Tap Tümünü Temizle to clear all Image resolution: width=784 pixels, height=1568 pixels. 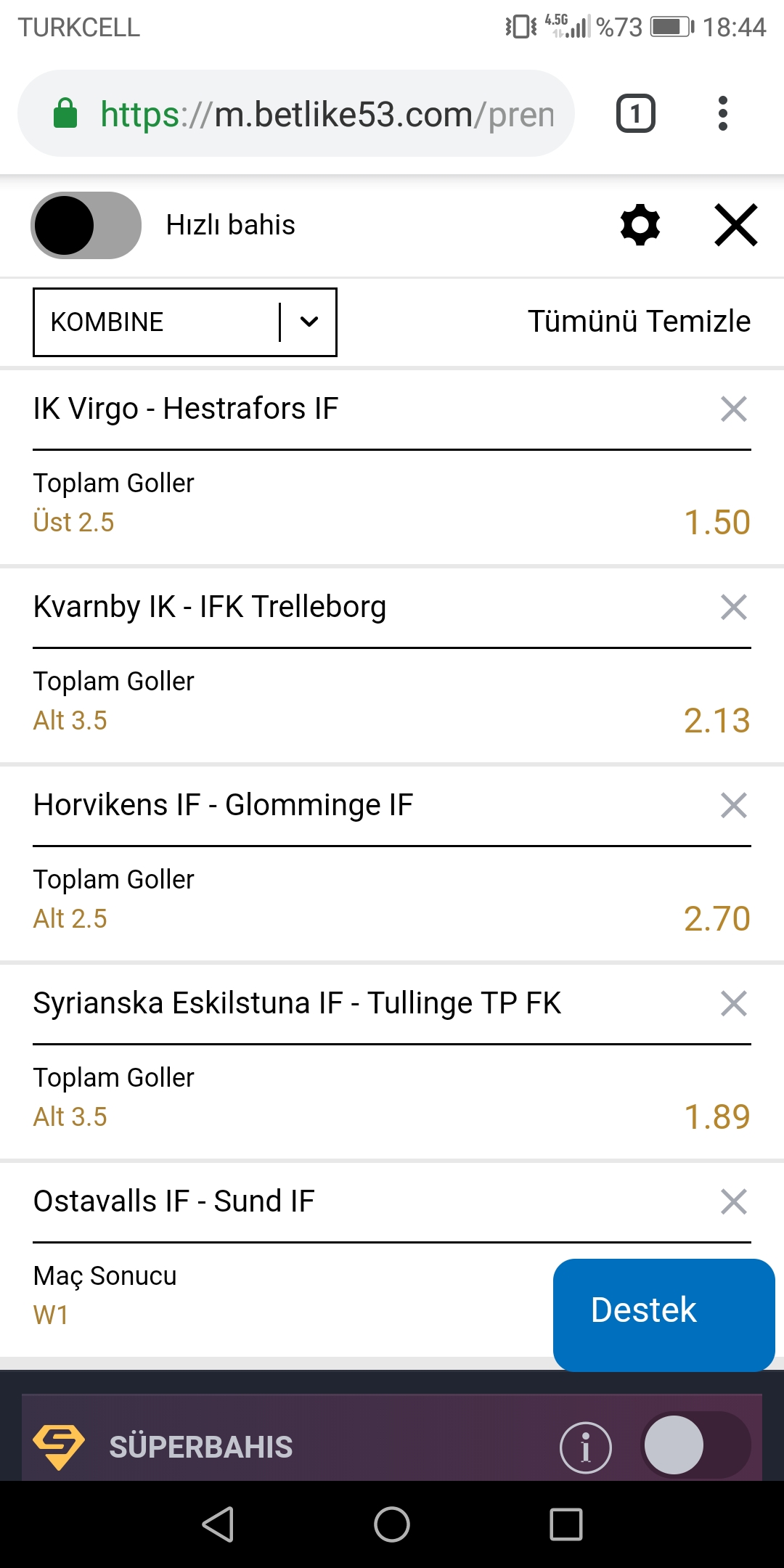click(x=639, y=322)
